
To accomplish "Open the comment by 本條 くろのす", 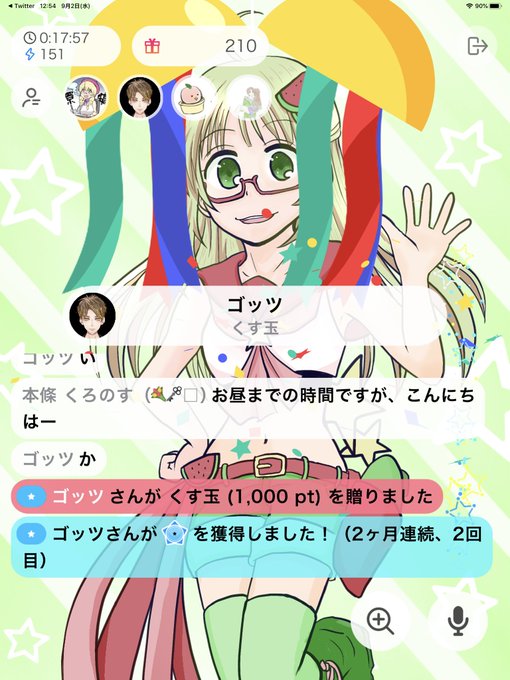I will 248,409.
